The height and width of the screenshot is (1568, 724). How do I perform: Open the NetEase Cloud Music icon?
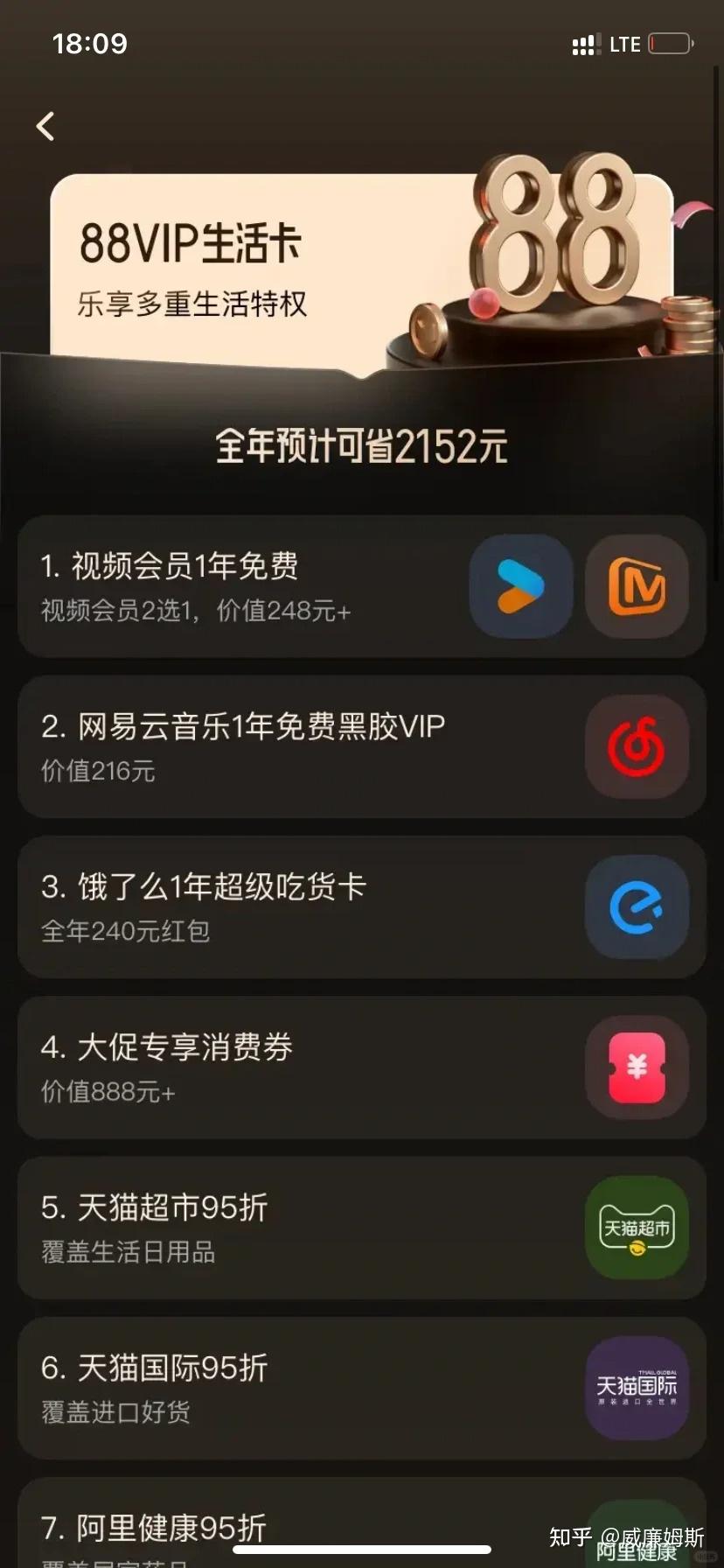click(x=637, y=746)
